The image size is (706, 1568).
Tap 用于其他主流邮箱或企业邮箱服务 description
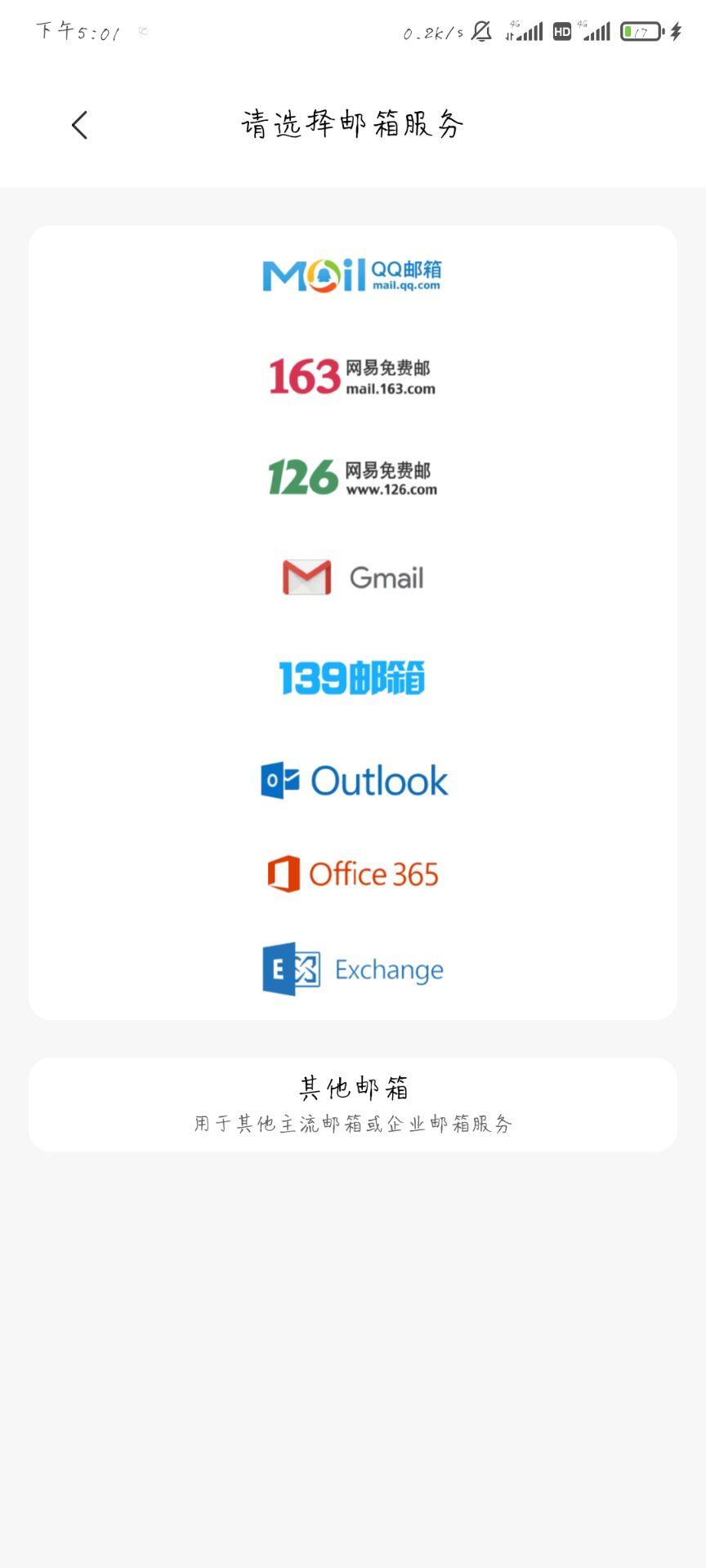pyautogui.click(x=351, y=1123)
